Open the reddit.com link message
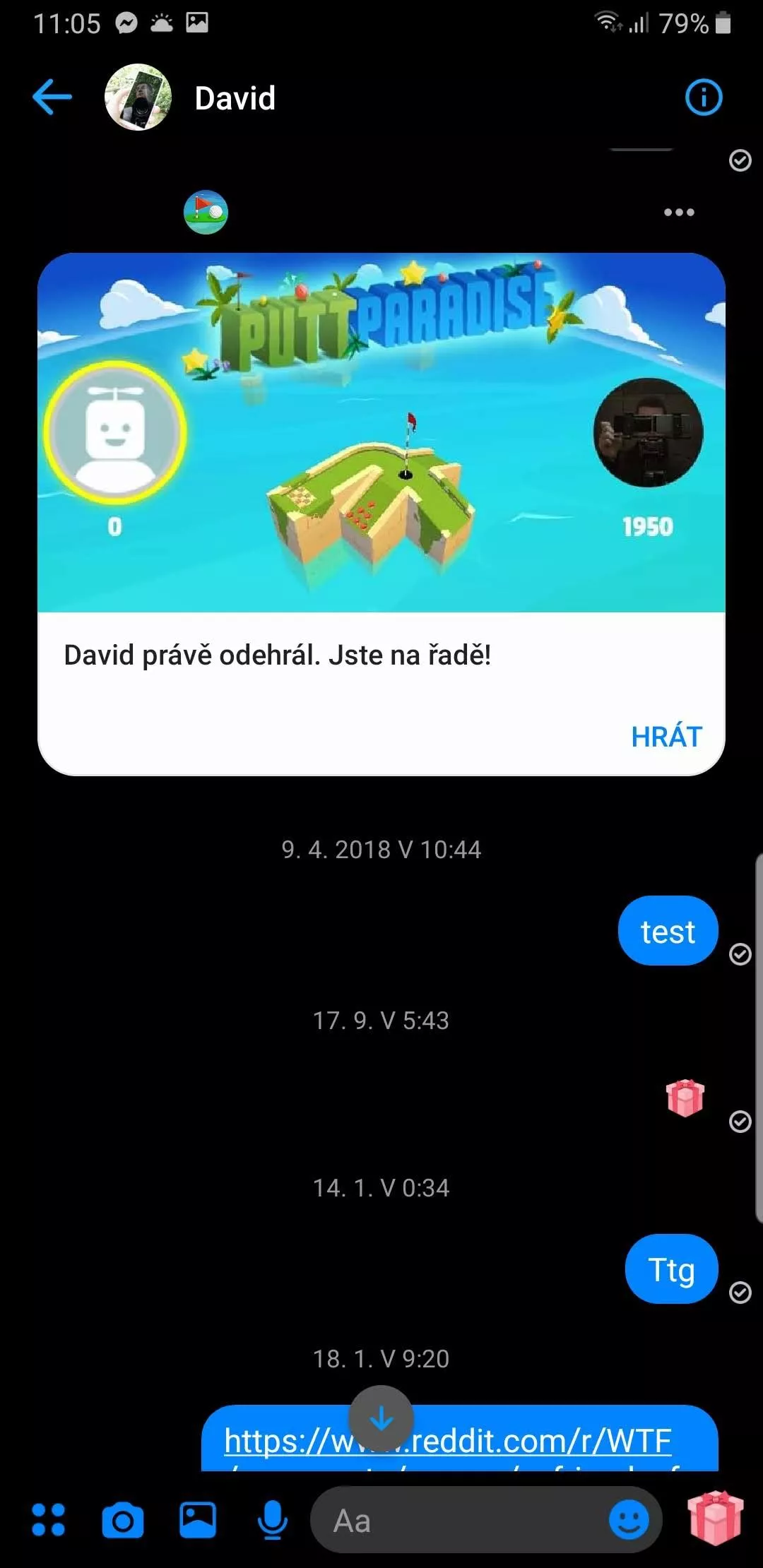 [x=460, y=1439]
